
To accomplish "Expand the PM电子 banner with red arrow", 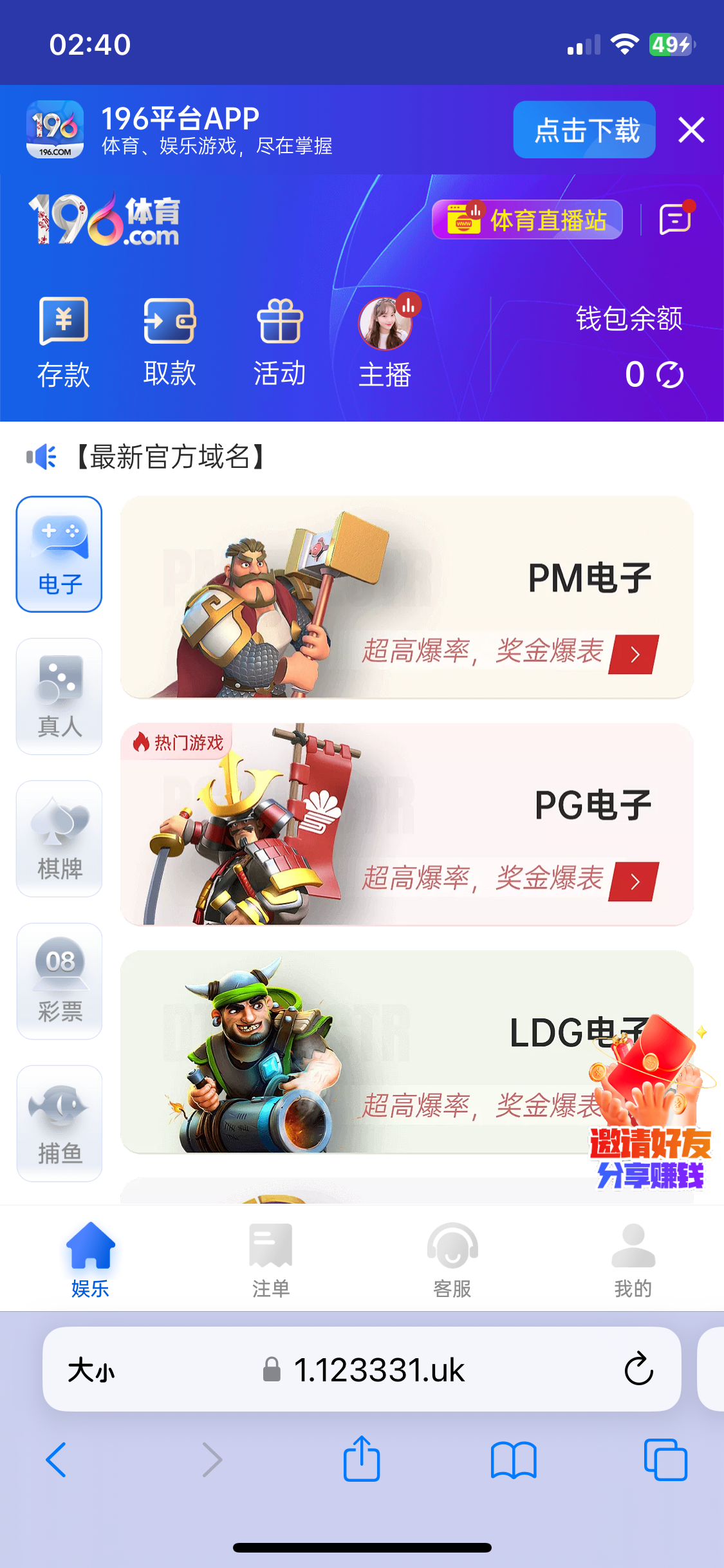I will (x=634, y=653).
